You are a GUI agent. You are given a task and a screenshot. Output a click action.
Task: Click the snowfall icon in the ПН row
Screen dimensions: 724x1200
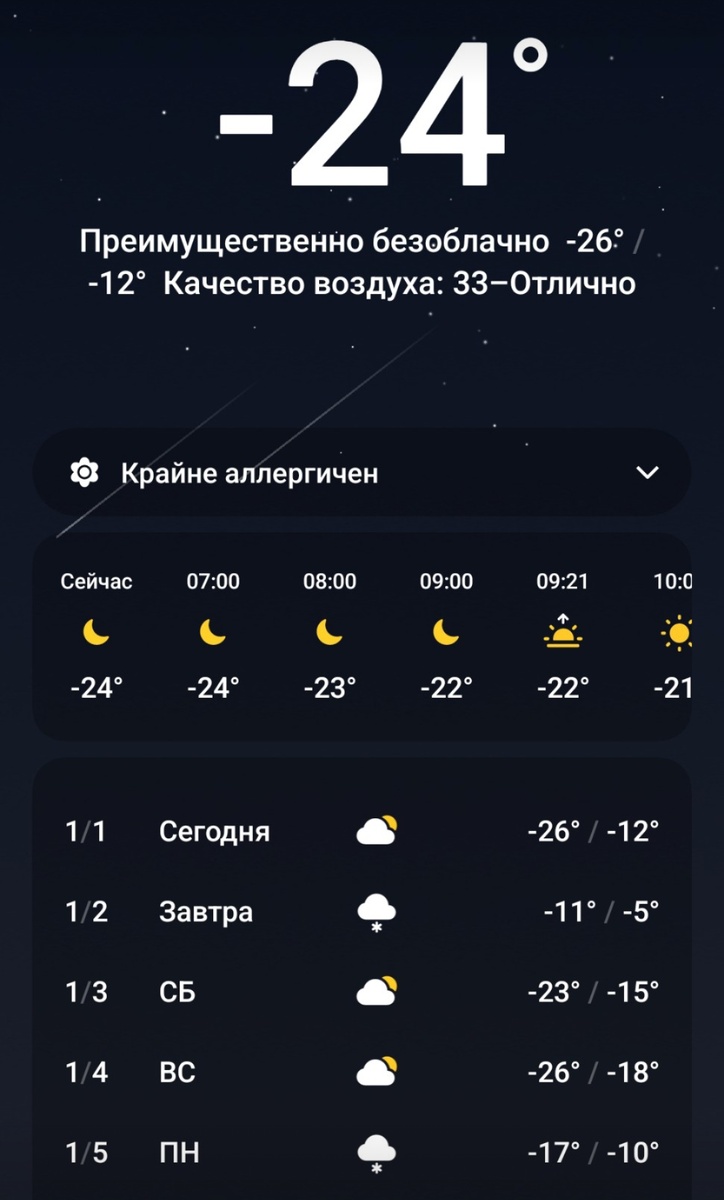tap(376, 1150)
